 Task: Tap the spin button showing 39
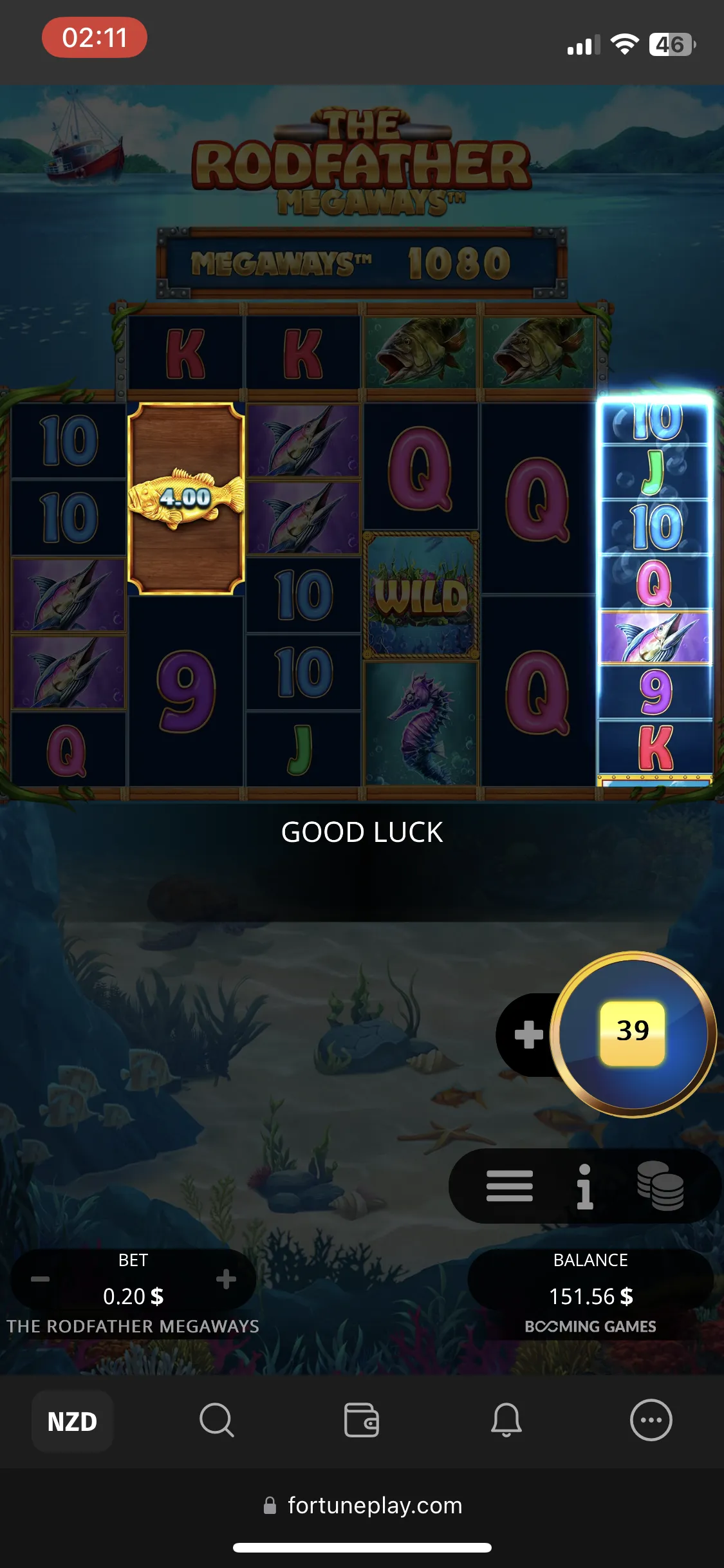coord(633,1033)
